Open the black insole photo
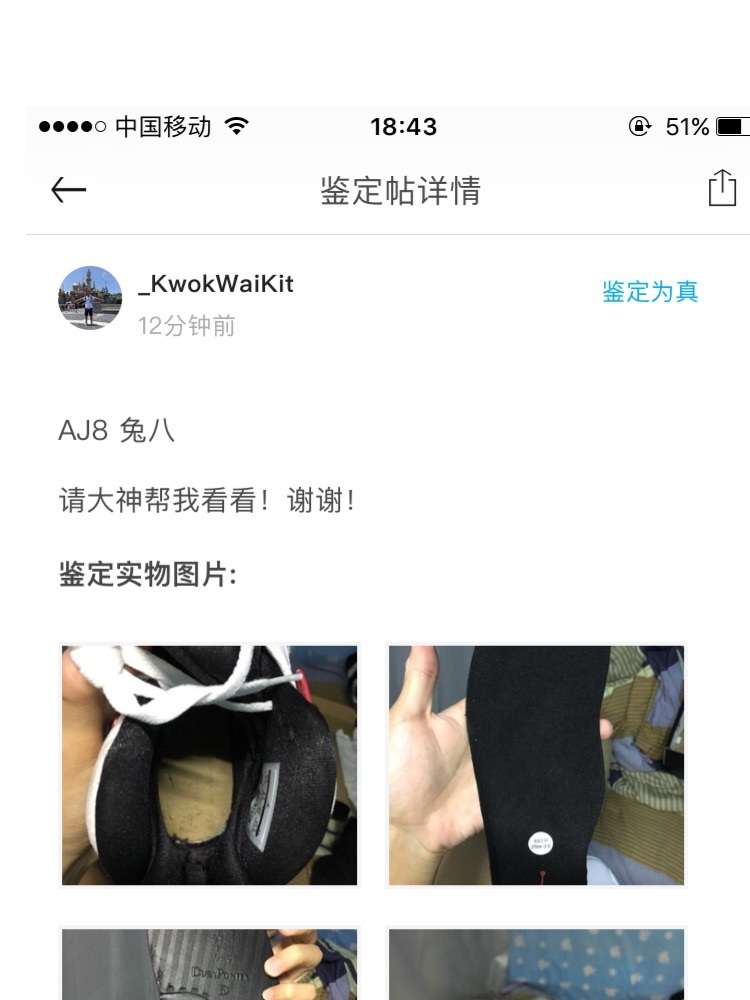 coord(536,765)
